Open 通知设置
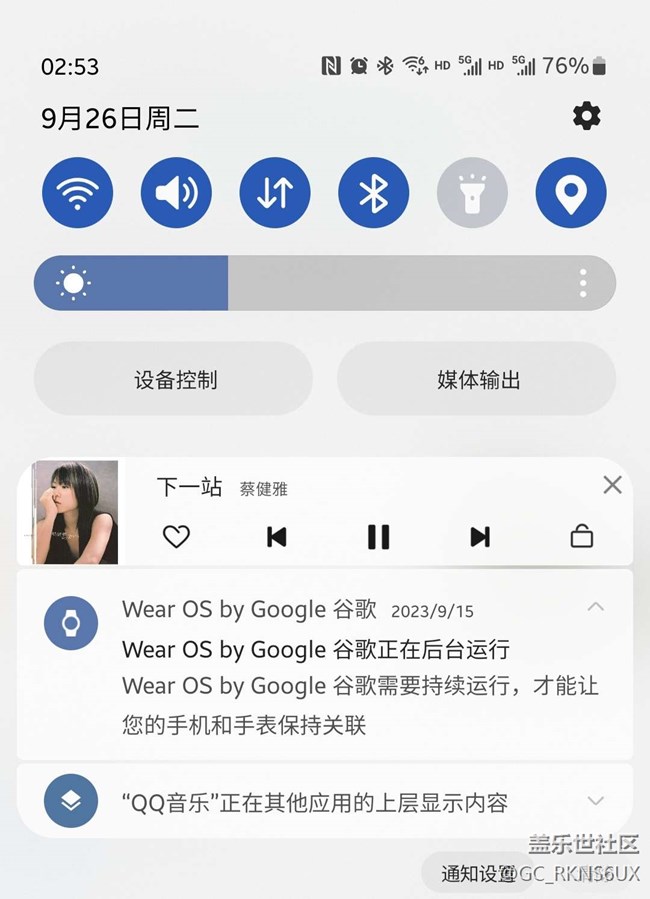This screenshot has height=899, width=650. 478,873
